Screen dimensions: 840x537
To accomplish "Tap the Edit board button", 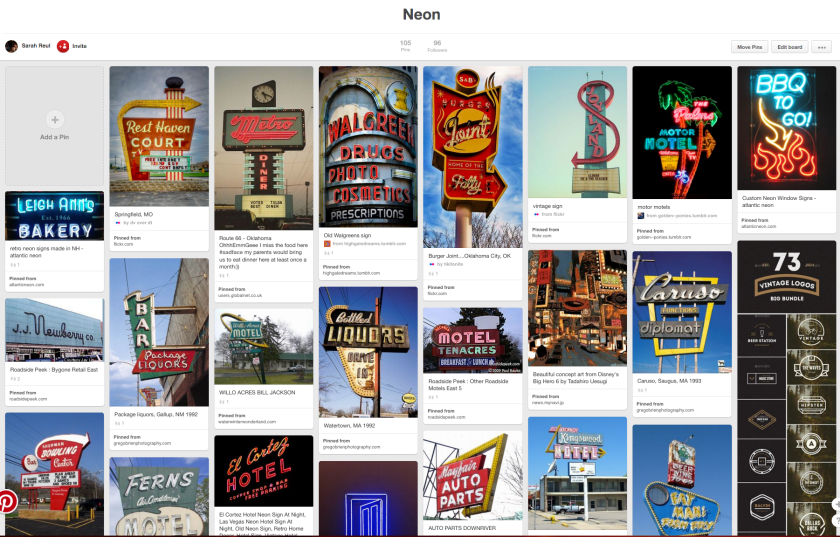I will pos(790,47).
